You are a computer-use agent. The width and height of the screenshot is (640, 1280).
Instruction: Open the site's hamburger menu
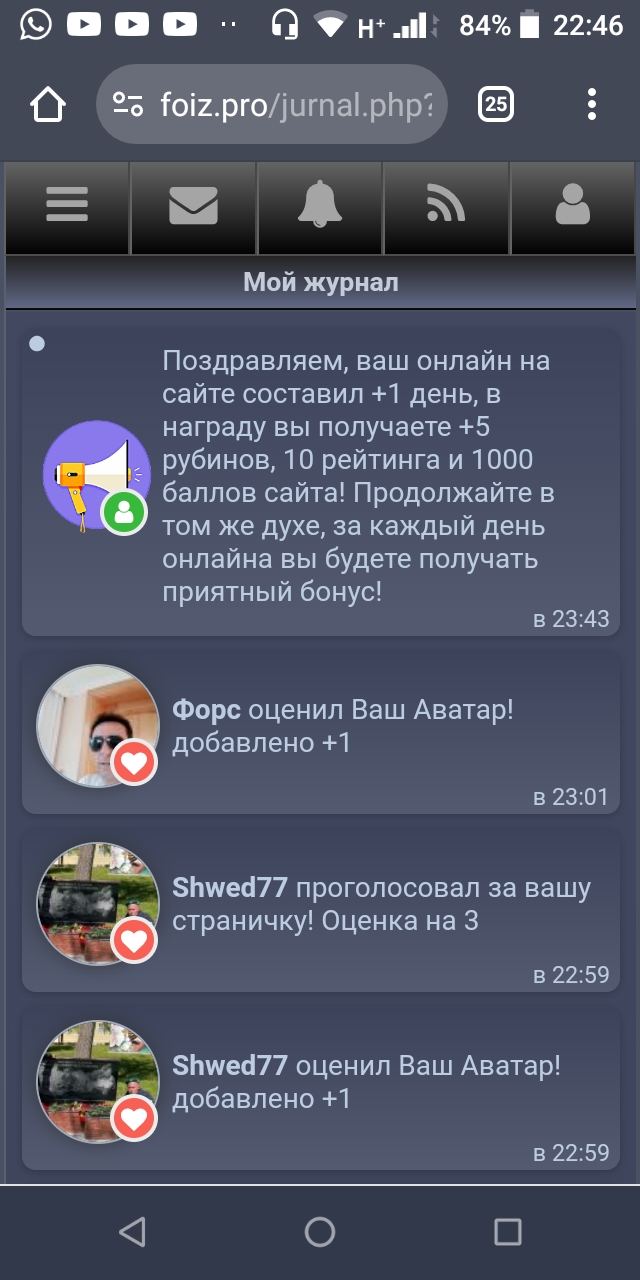pos(67,206)
